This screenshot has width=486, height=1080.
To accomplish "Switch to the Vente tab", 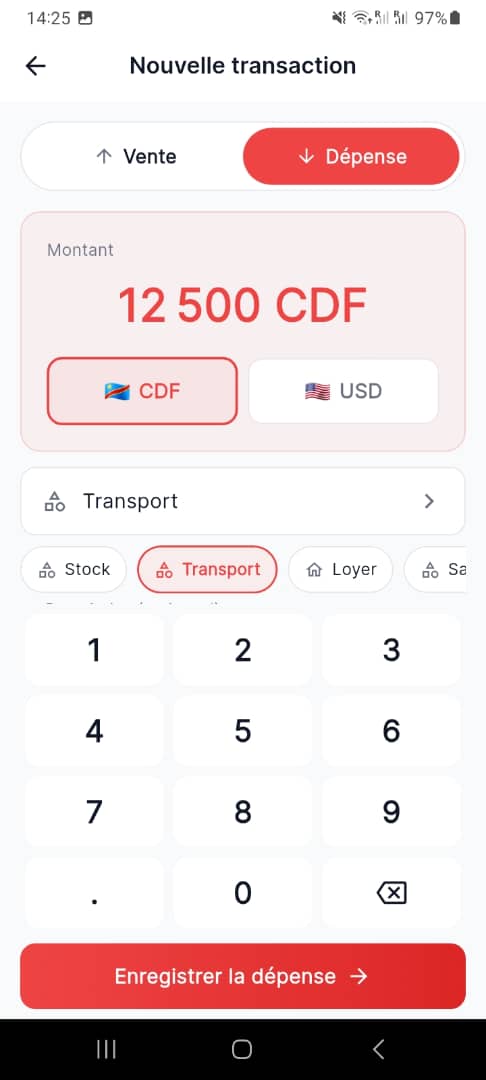I will [x=135, y=156].
